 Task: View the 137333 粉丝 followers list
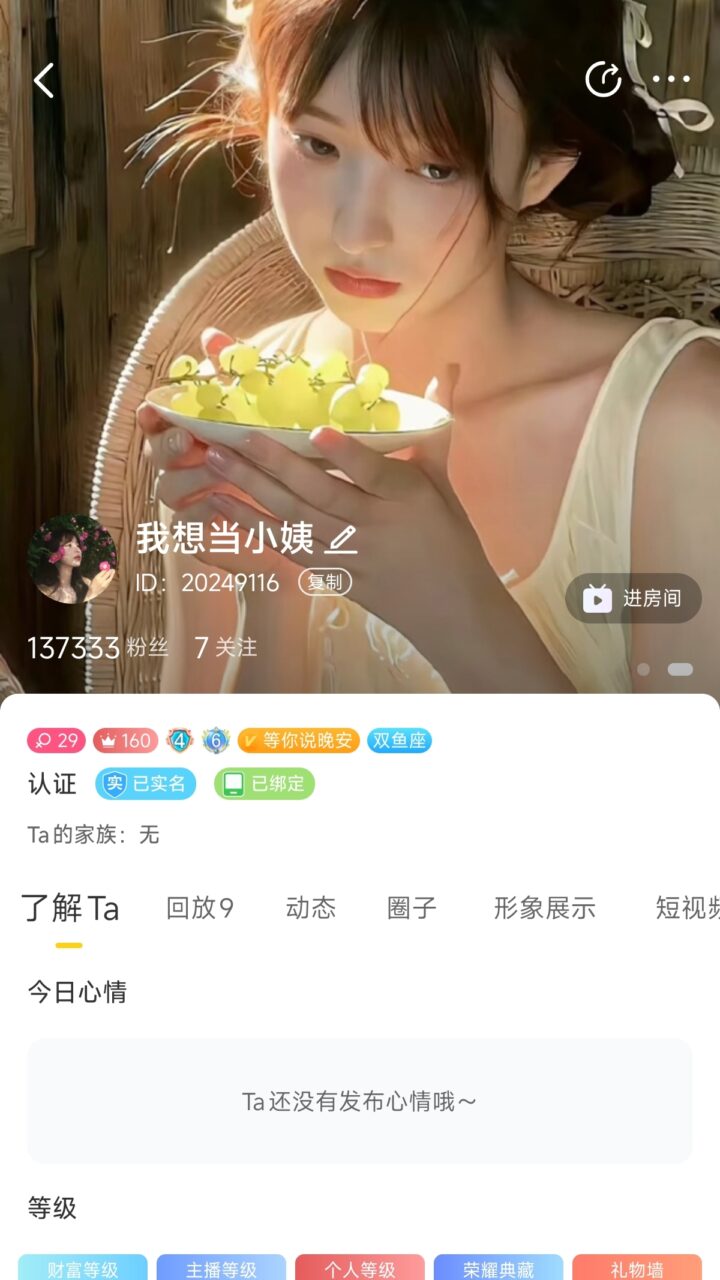pos(97,648)
